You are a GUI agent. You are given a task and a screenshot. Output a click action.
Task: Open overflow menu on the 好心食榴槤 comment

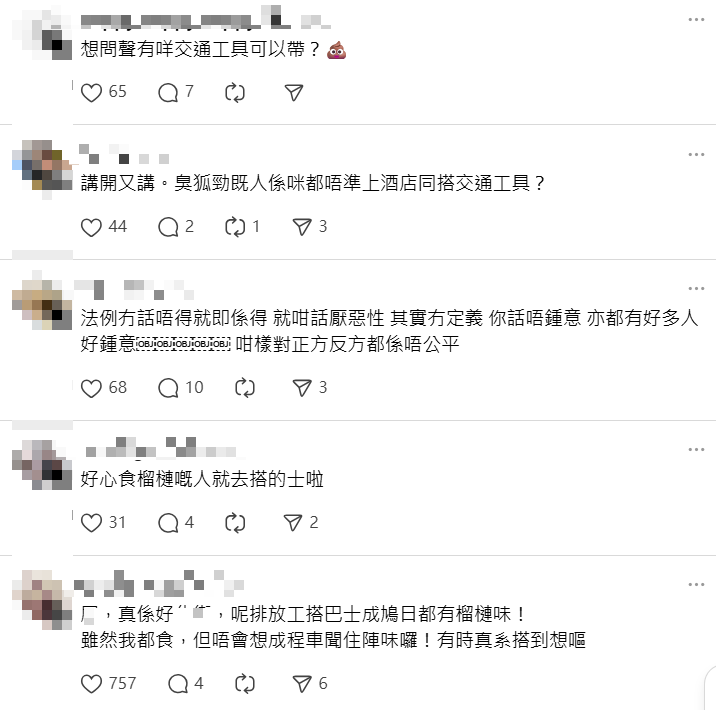(x=696, y=450)
